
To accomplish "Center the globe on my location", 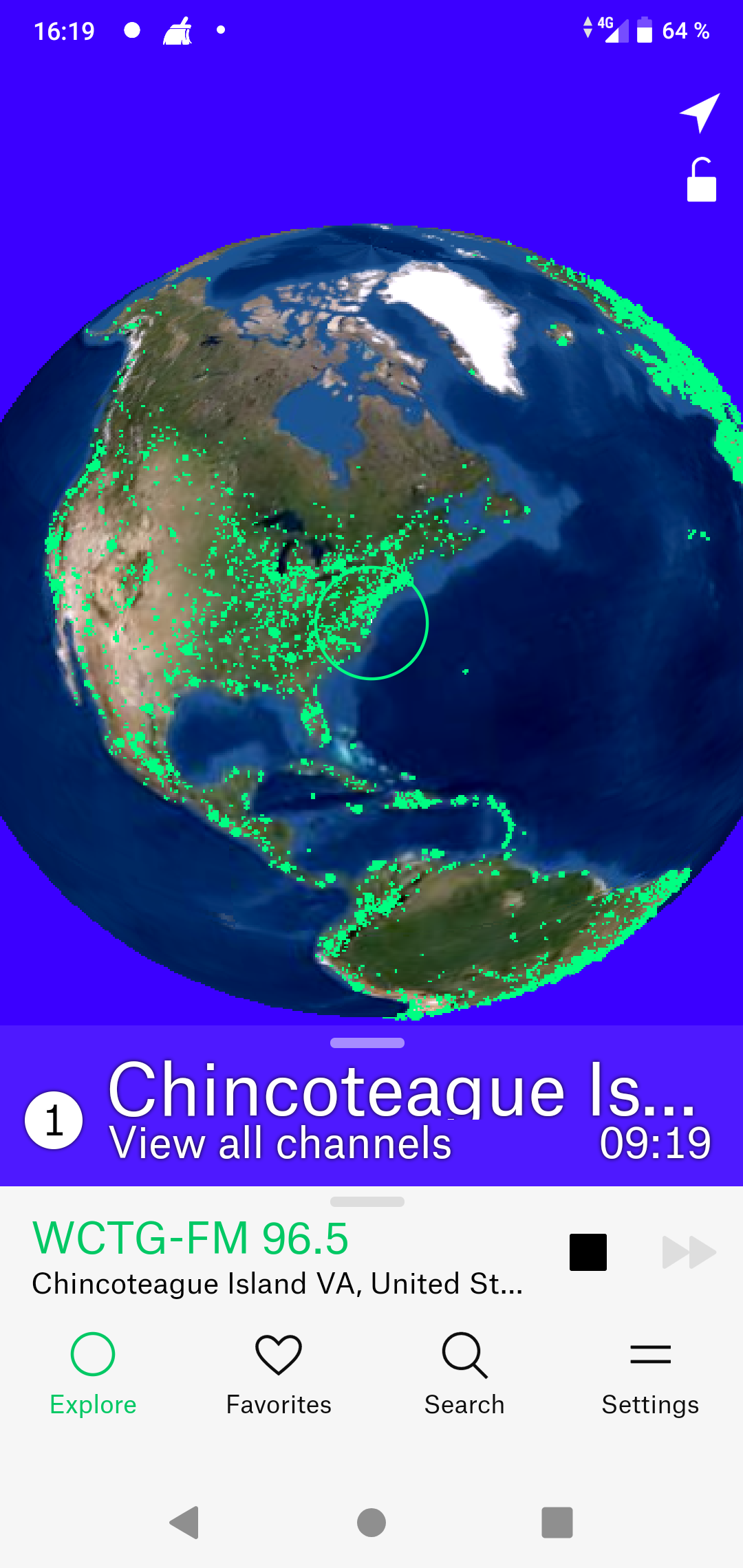I will point(700,113).
